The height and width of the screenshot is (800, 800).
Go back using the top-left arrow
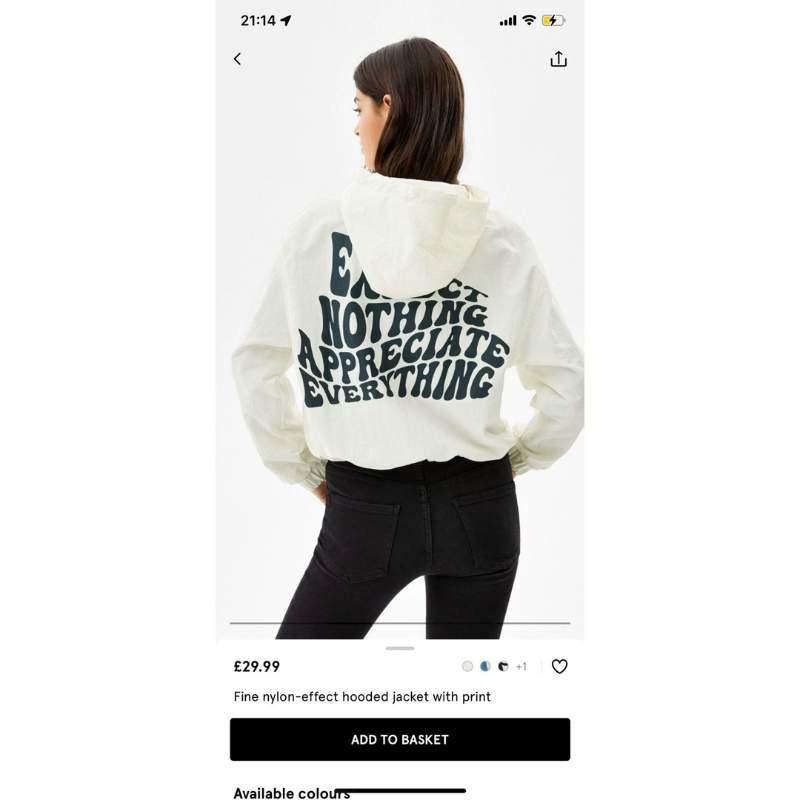coord(237,59)
